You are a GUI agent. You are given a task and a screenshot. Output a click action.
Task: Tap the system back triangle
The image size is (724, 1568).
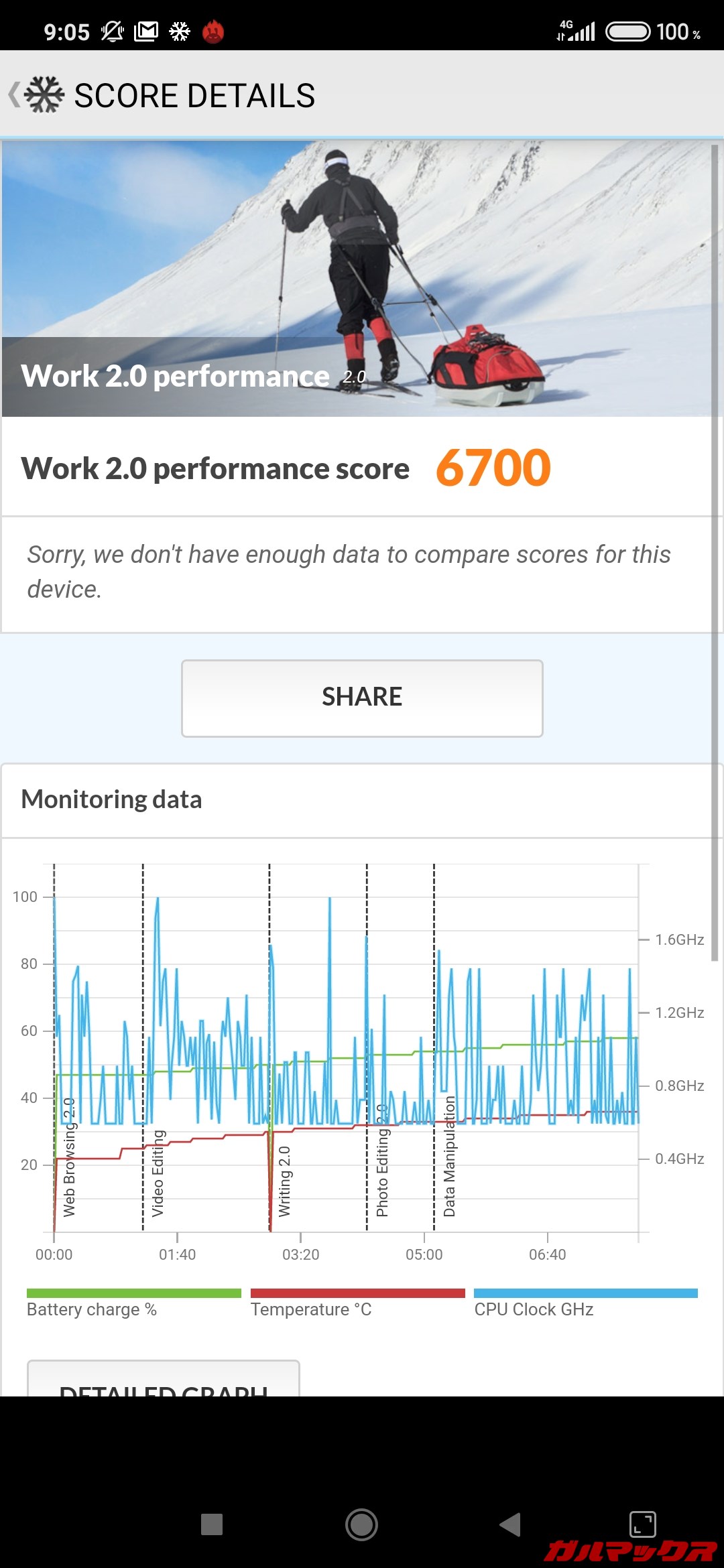(510, 1524)
